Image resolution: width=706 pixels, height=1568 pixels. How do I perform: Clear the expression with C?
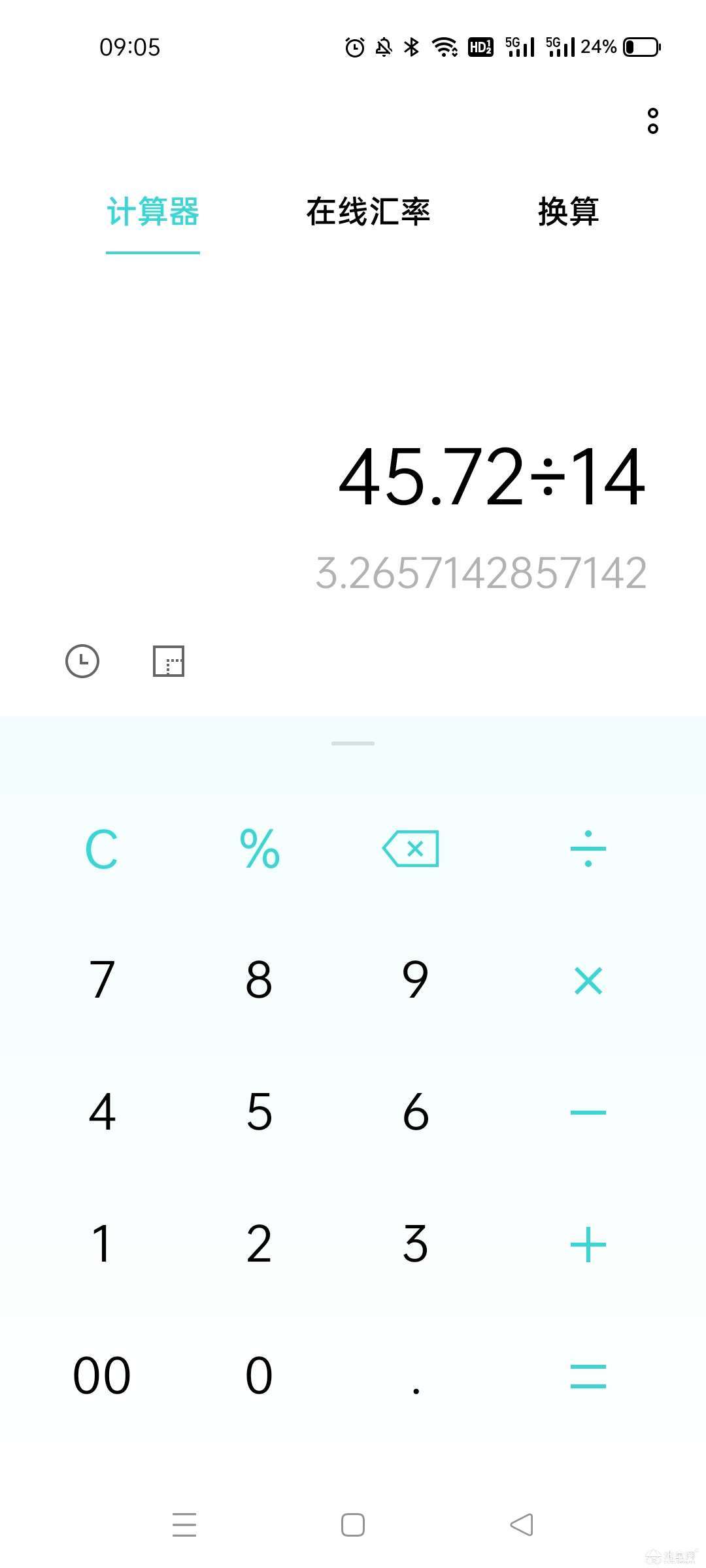click(x=102, y=849)
